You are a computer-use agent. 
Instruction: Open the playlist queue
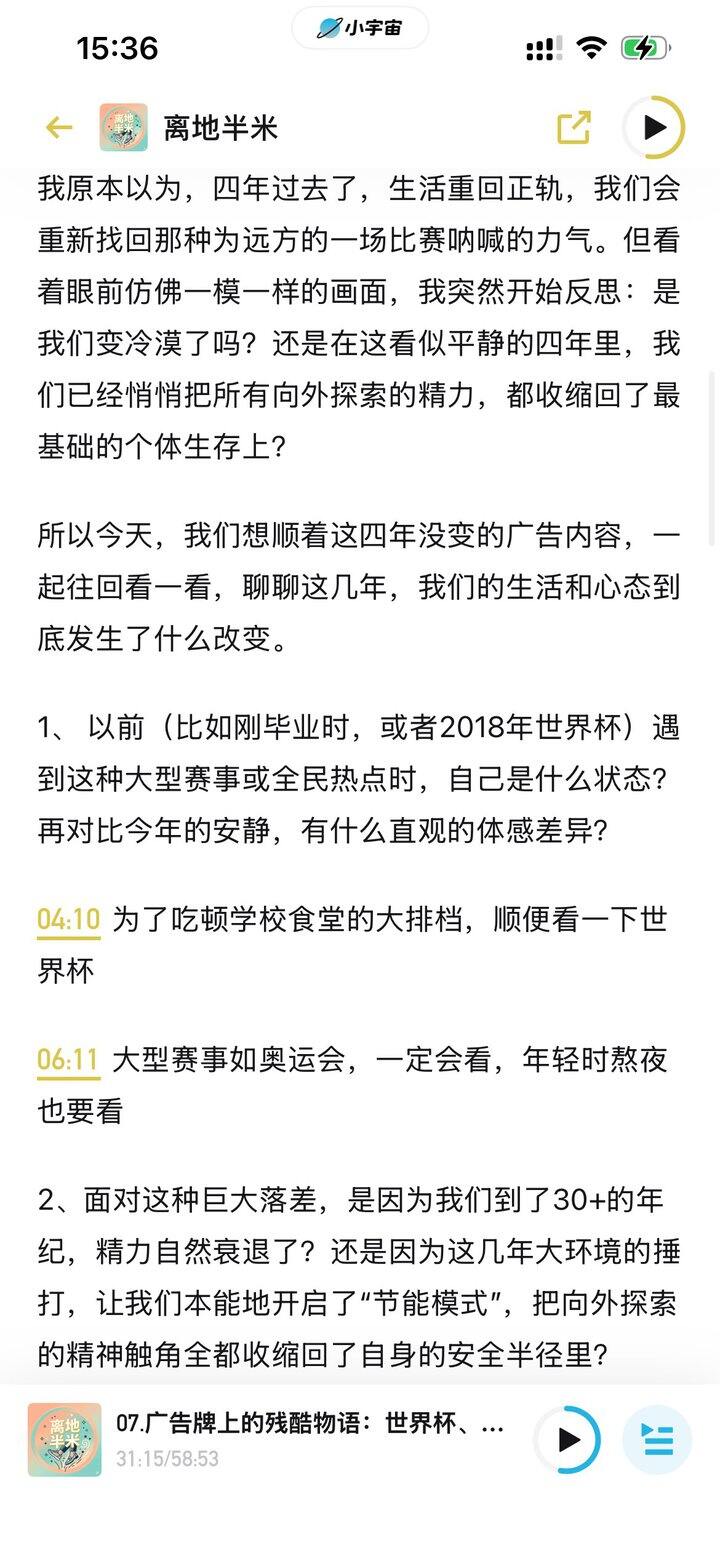pyautogui.click(x=657, y=1440)
